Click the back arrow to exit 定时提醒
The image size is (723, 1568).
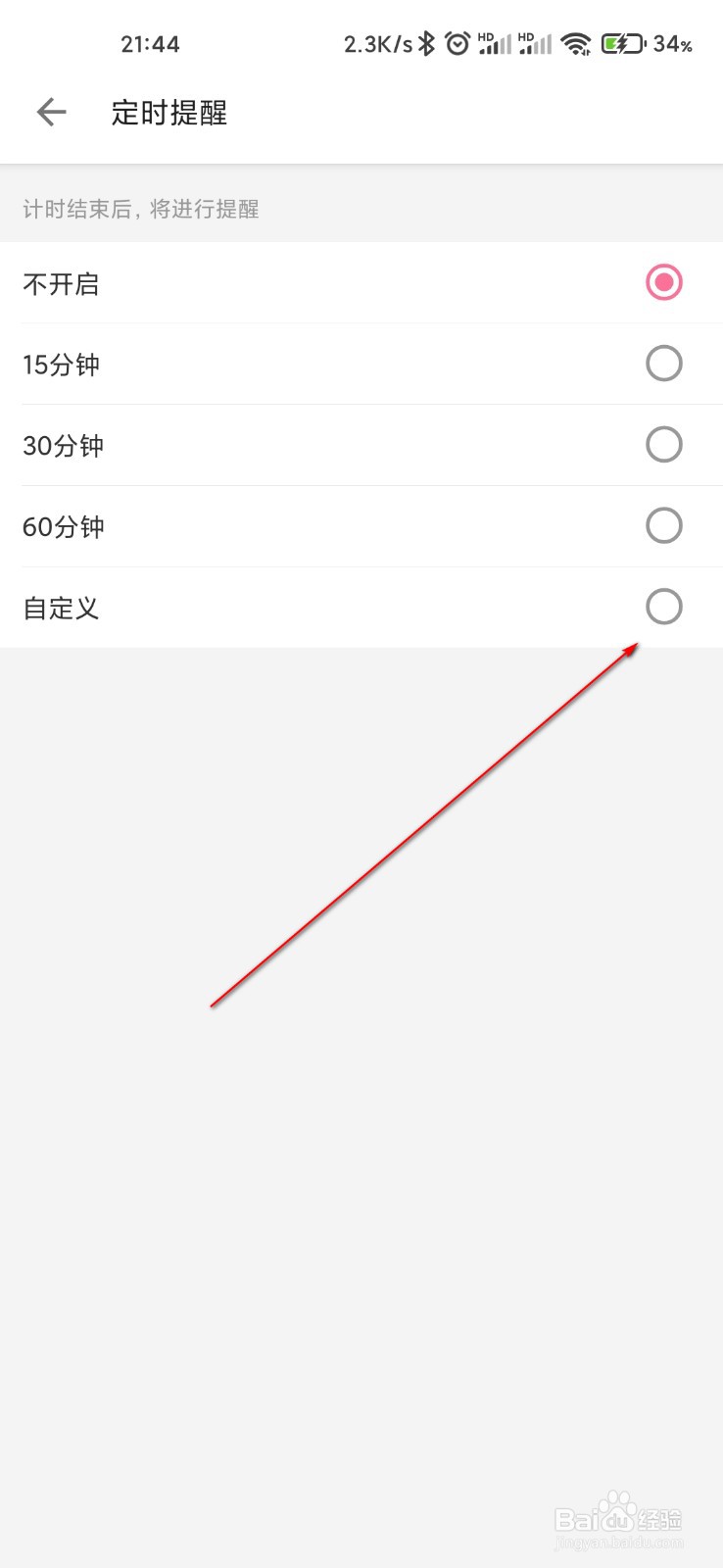click(x=50, y=113)
